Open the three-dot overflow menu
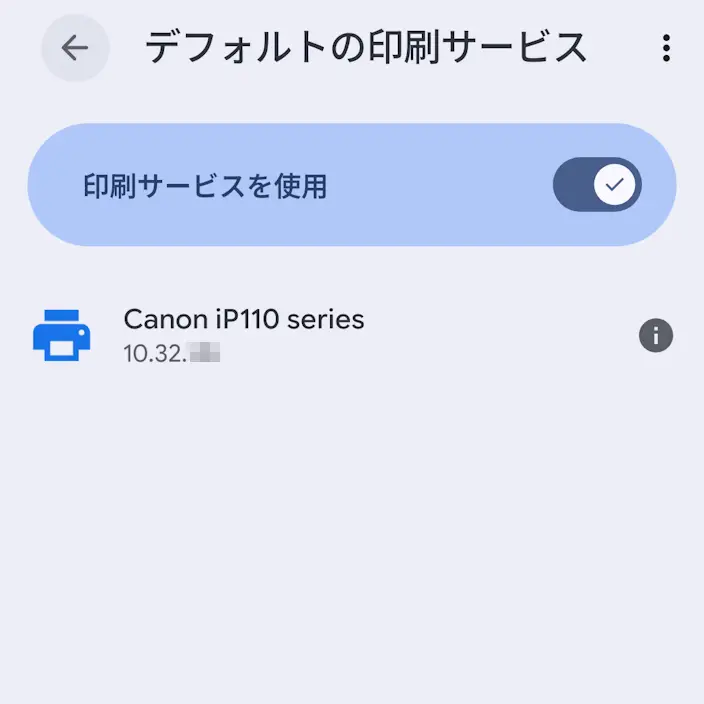Screen dimensions: 704x704 coord(666,48)
